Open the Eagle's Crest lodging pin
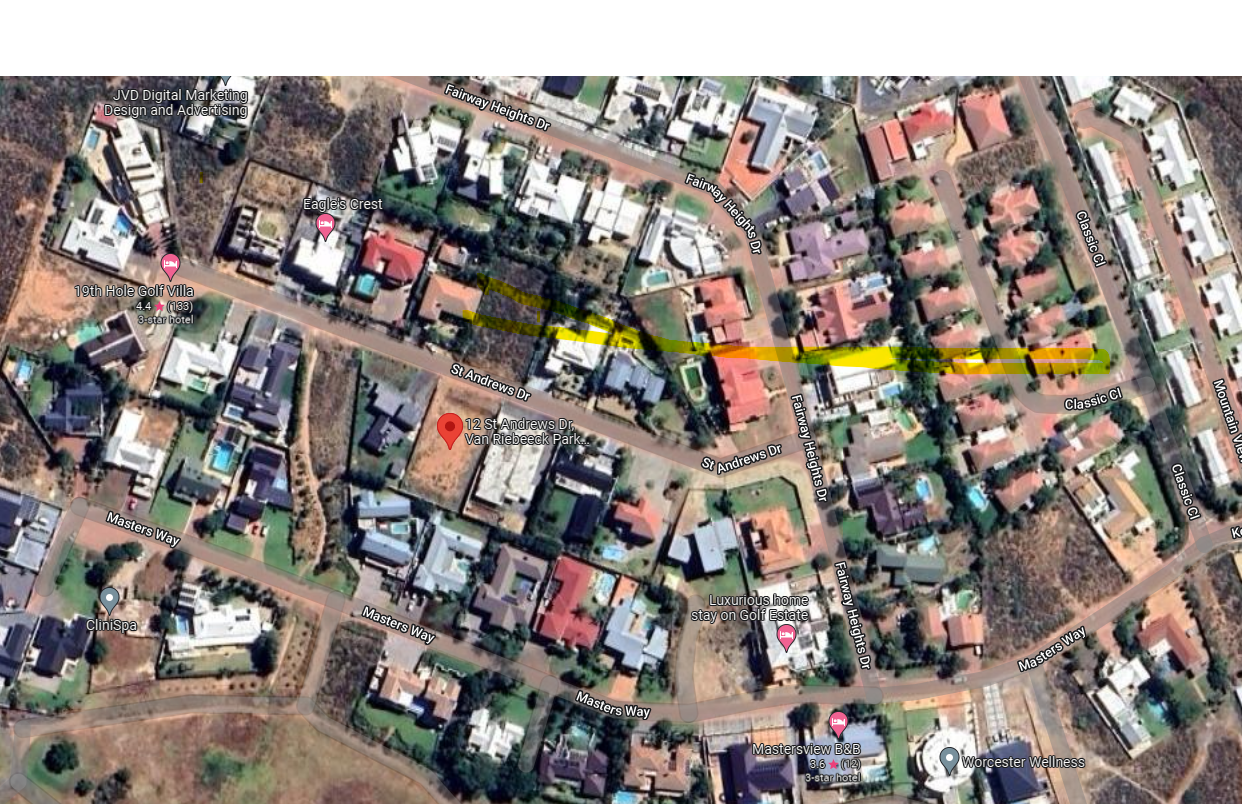This screenshot has height=804, width=1242. (x=325, y=225)
